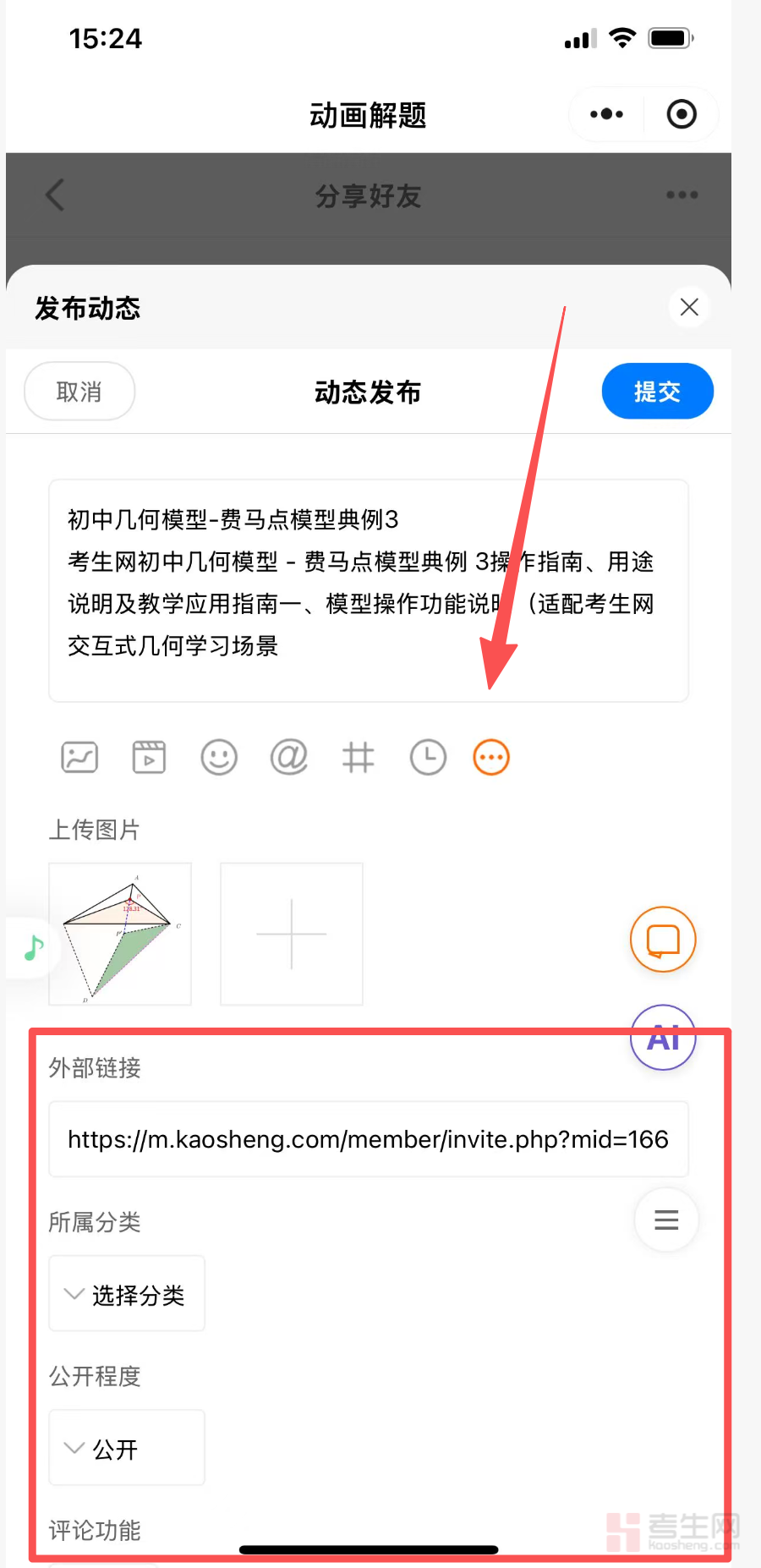Edit the 外部链接 URL field
The width and height of the screenshot is (761, 1568).
(368, 1139)
